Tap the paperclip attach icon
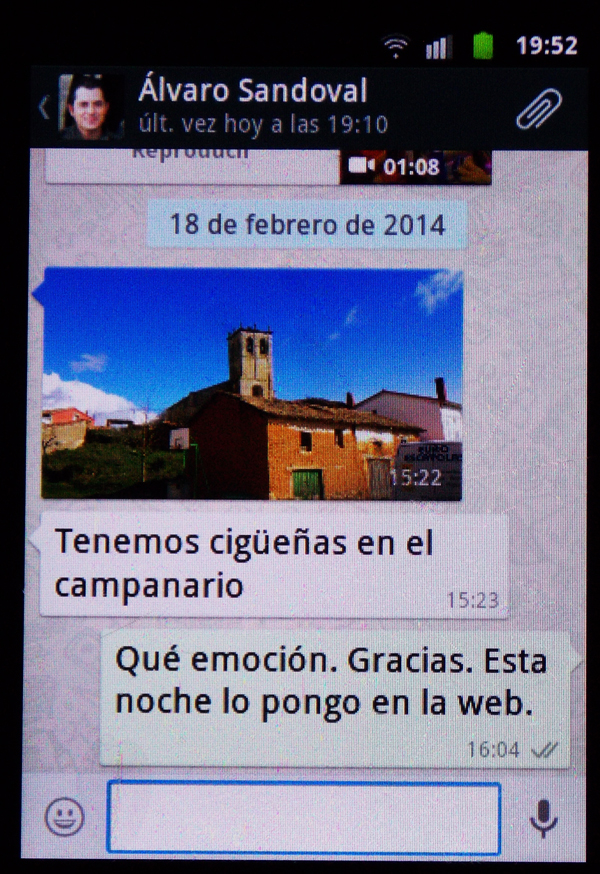 click(538, 108)
